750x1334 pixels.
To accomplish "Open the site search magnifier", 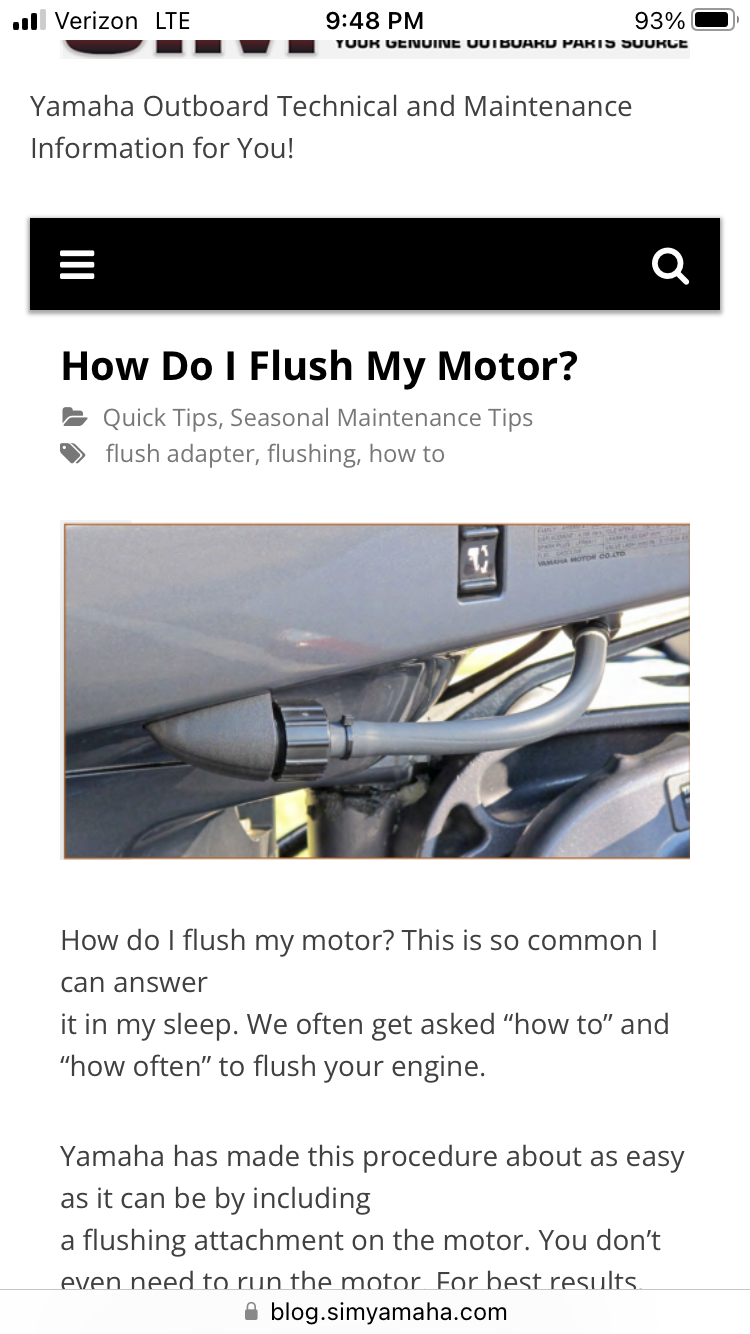I will [670, 266].
